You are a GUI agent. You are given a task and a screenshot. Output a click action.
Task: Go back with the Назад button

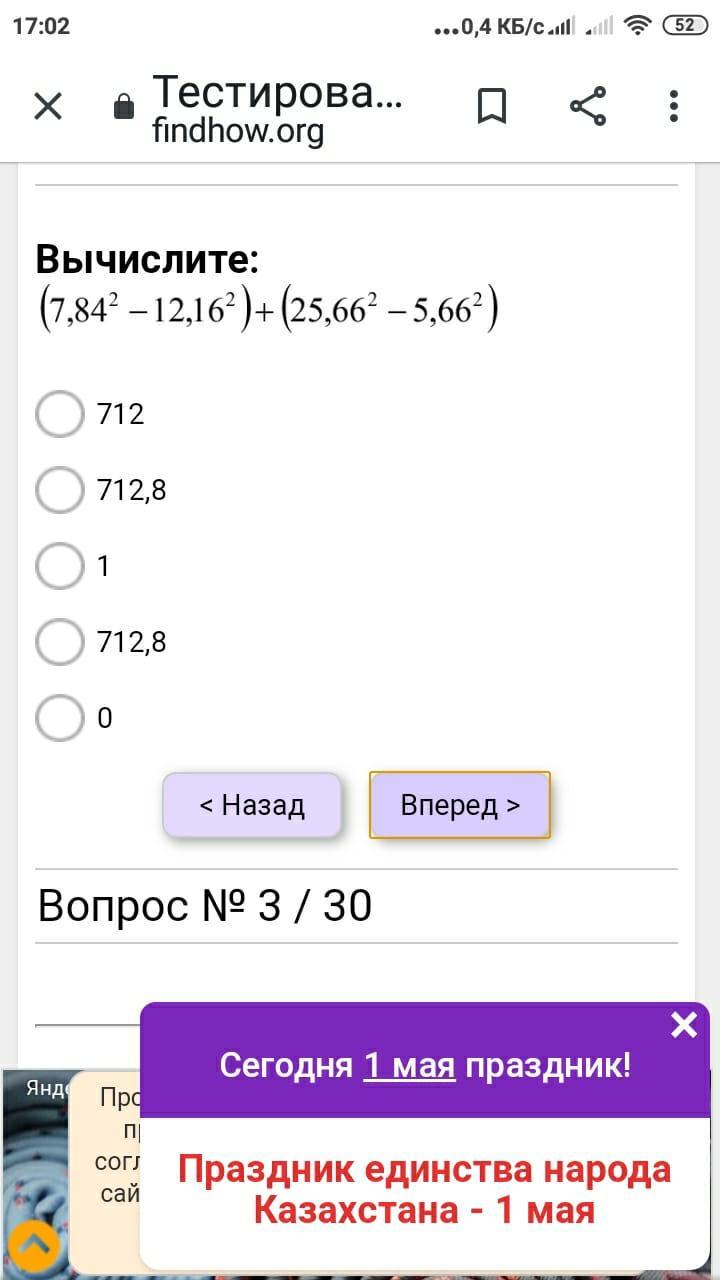[252, 805]
